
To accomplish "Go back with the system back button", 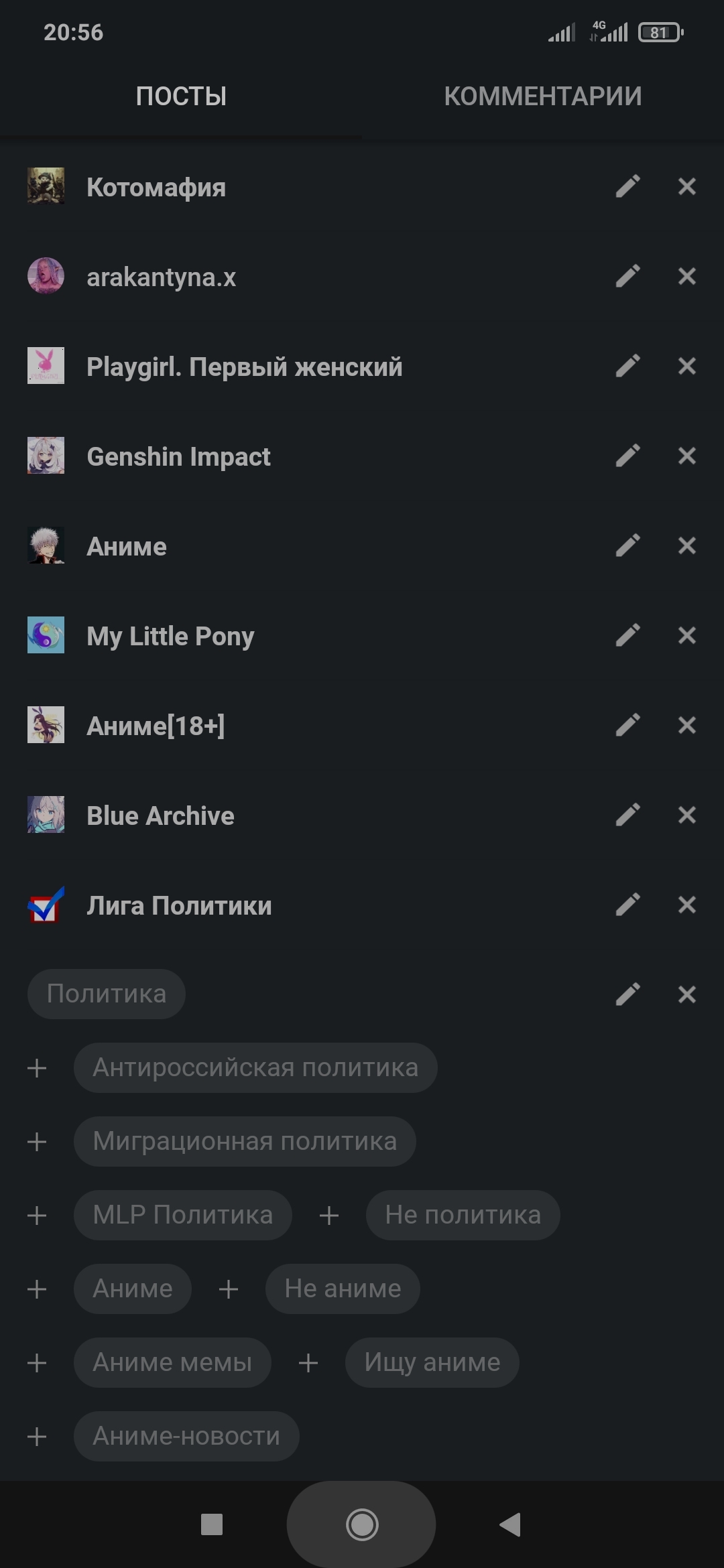I will coord(511,1524).
